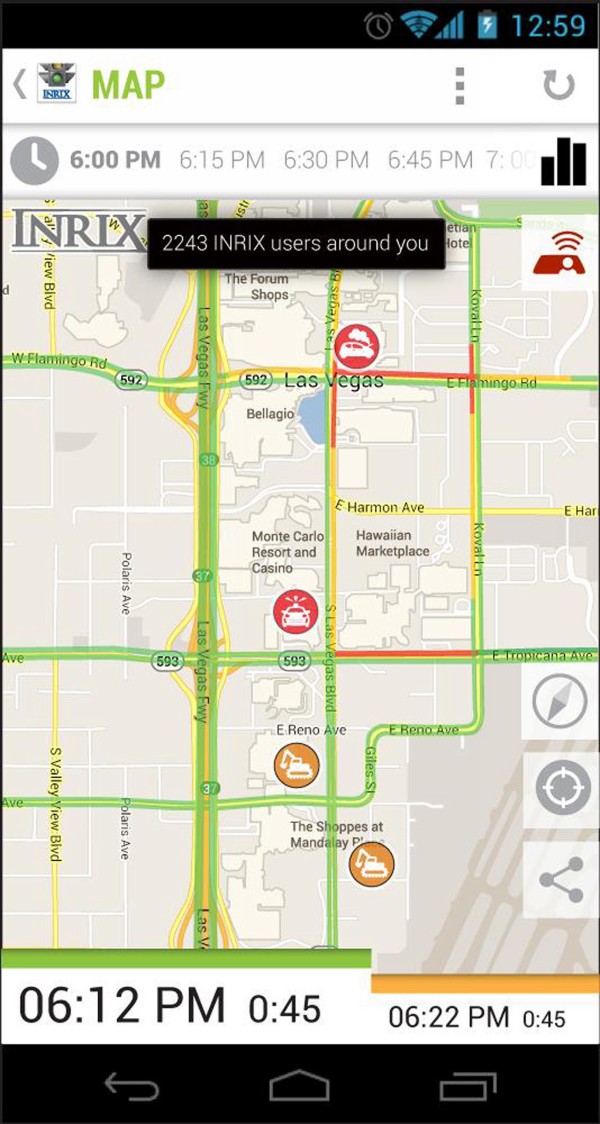The image size is (600, 1124).
Task: Tap the compass orientation button
Action: 560,701
